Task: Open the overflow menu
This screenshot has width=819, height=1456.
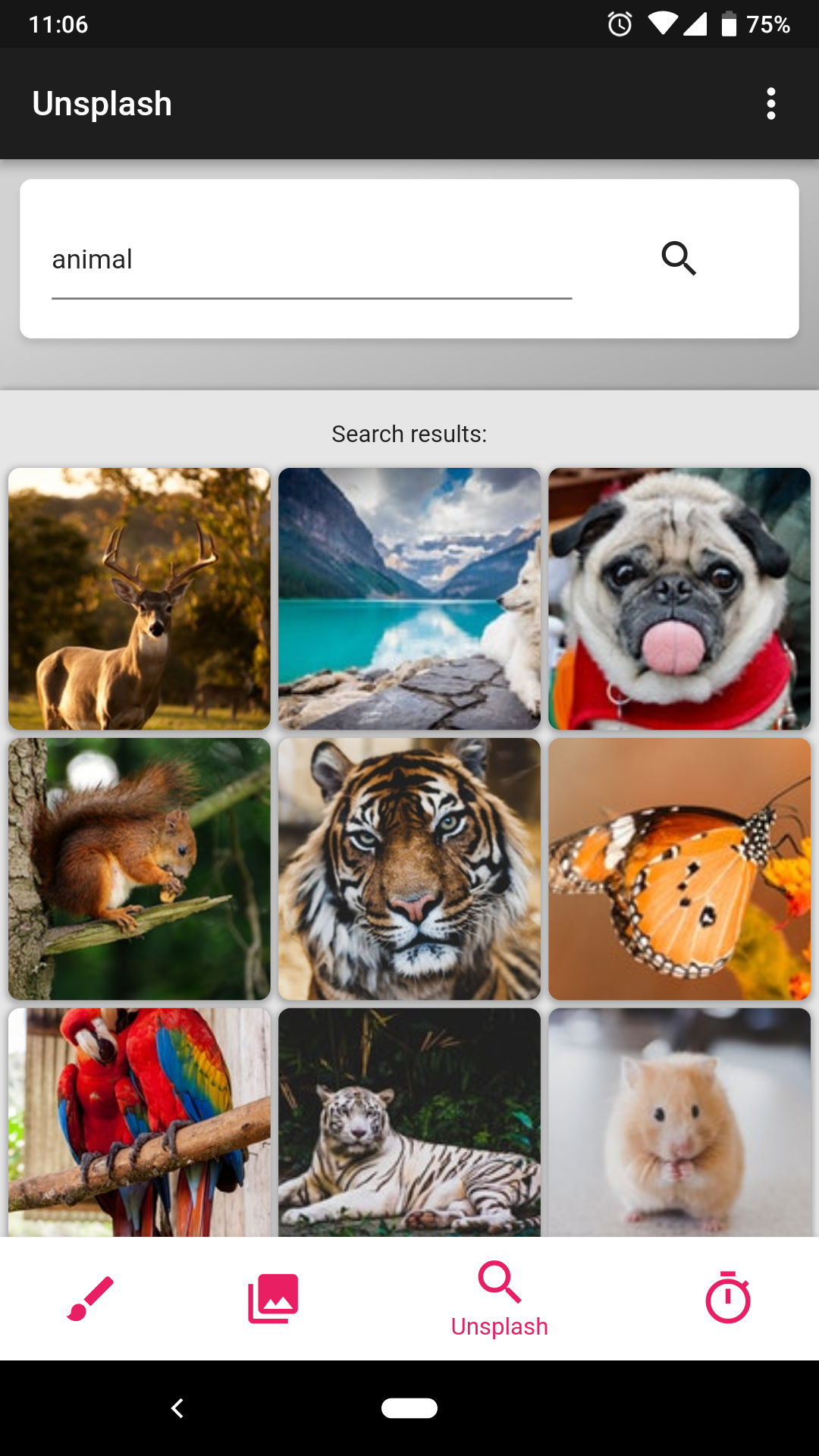Action: [x=770, y=104]
